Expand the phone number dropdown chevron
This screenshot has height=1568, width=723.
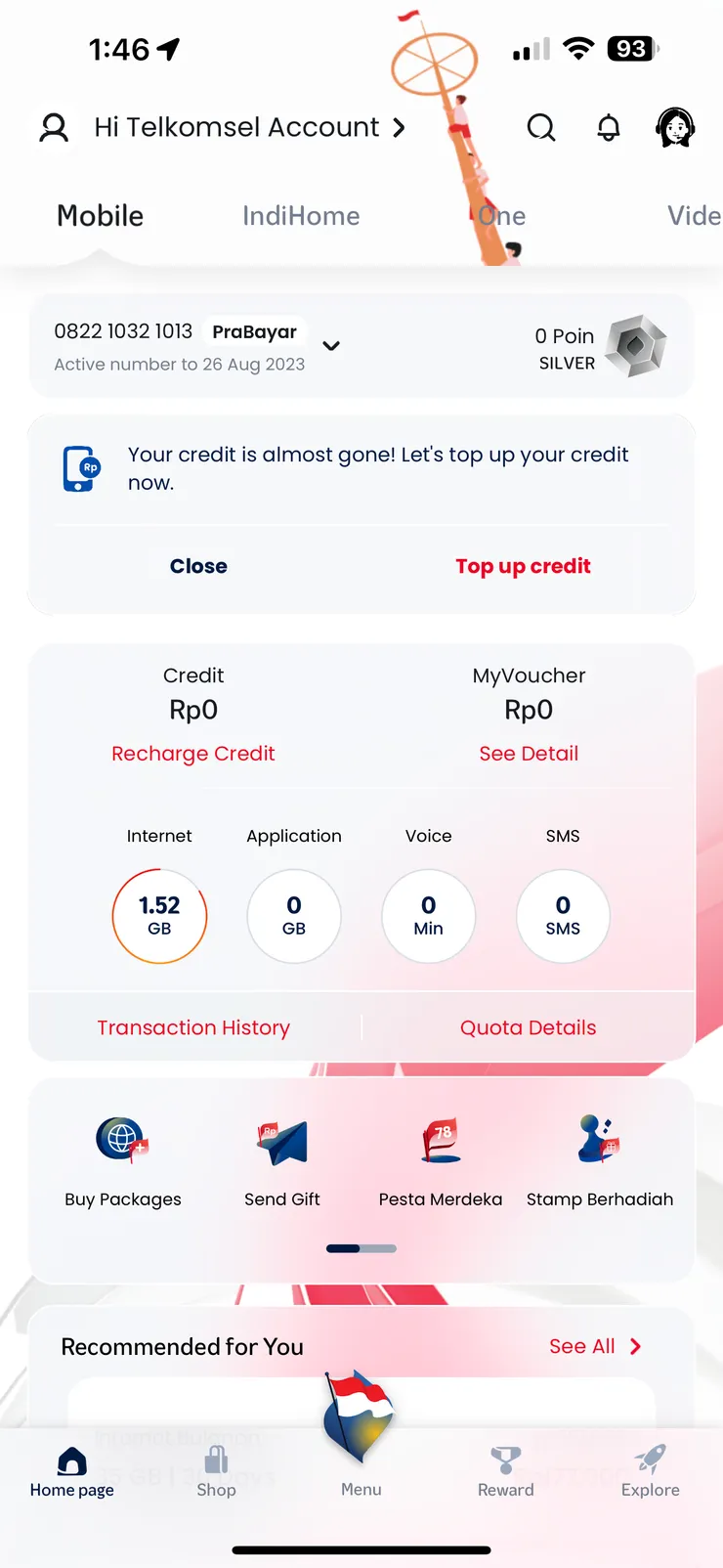[x=331, y=346]
